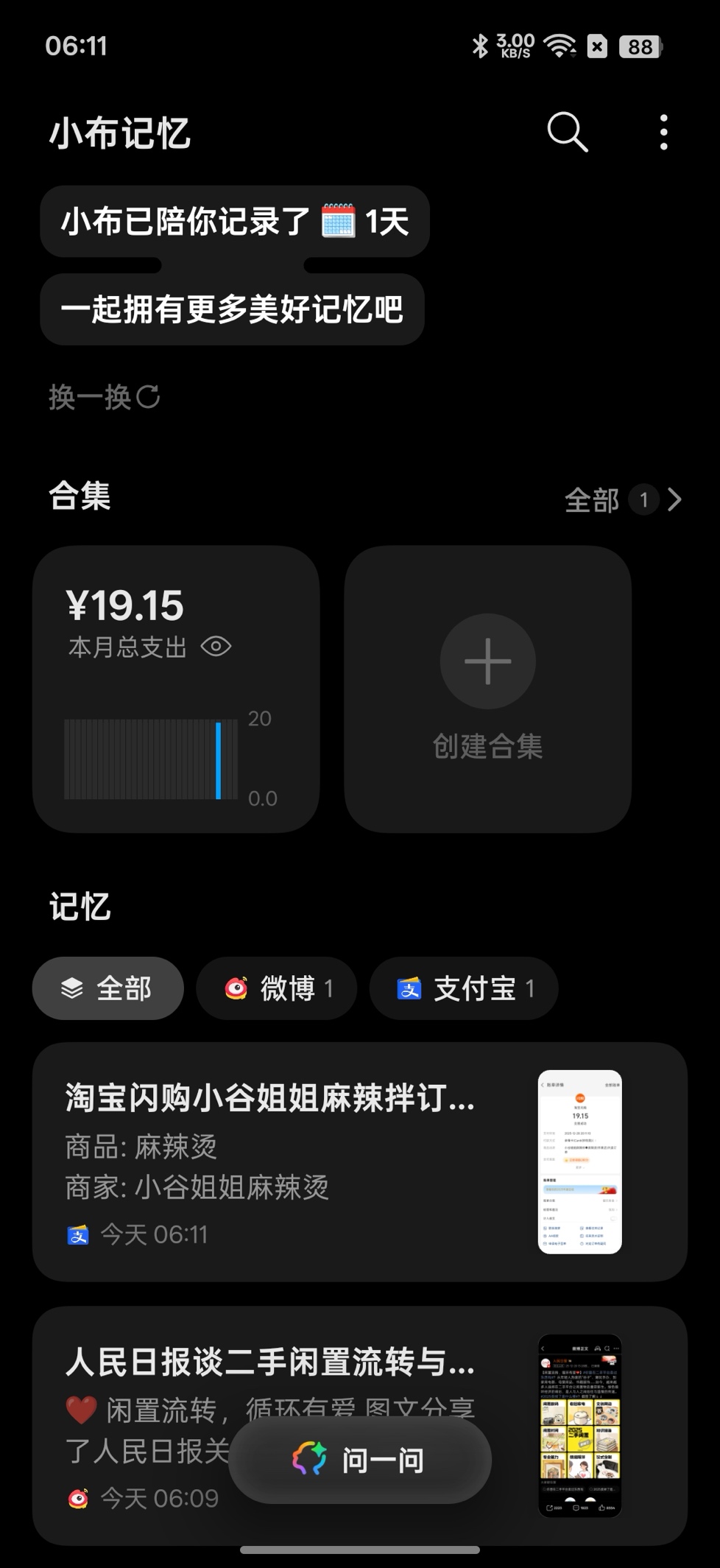Ask the assistant via 问一问
Viewport: 720px width, 1568px height.
[x=360, y=1460]
